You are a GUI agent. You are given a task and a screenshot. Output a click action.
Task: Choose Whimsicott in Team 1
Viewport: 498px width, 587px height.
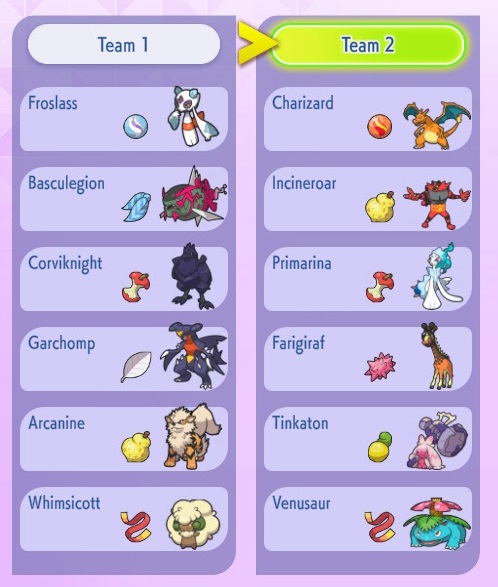[124, 519]
